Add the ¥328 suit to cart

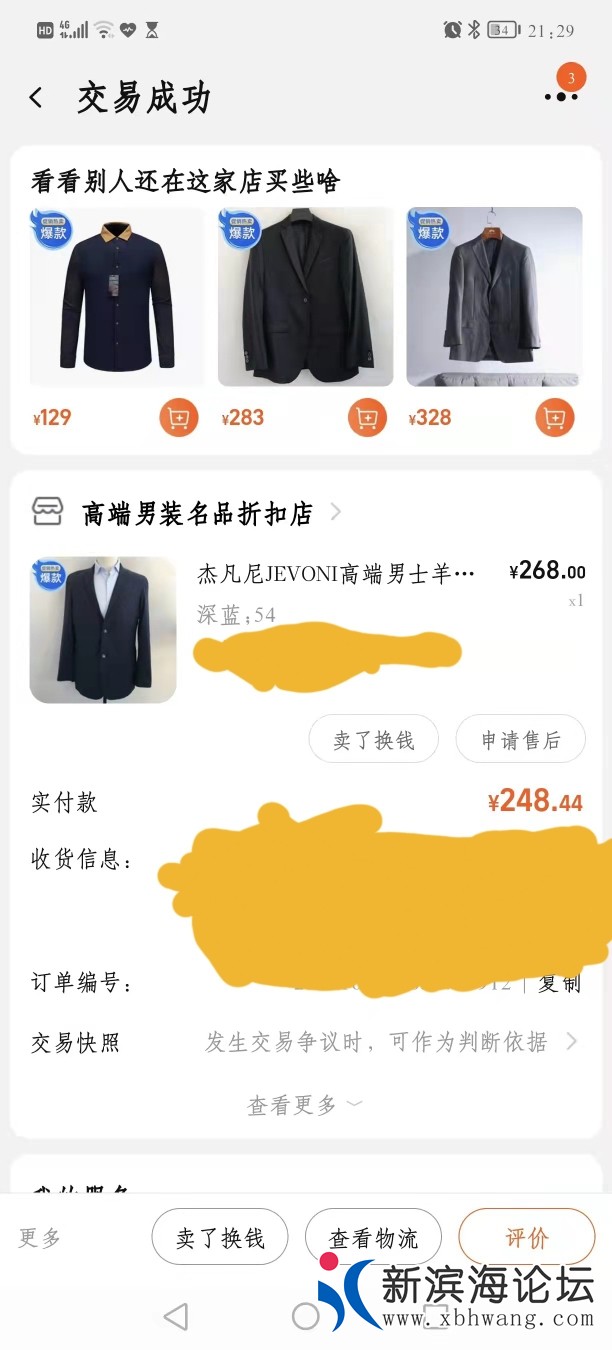(554, 417)
